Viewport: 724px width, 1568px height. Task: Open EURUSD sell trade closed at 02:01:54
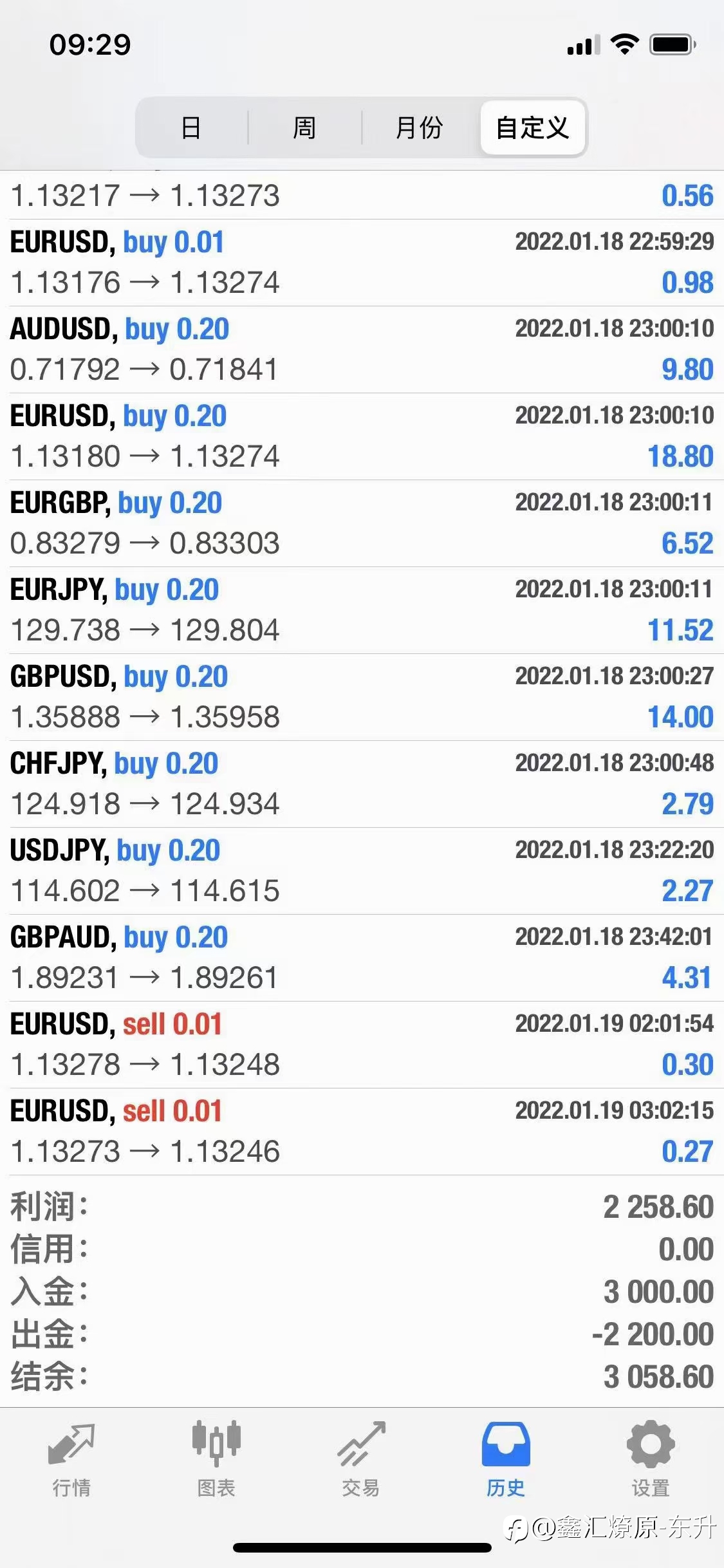(362, 1045)
